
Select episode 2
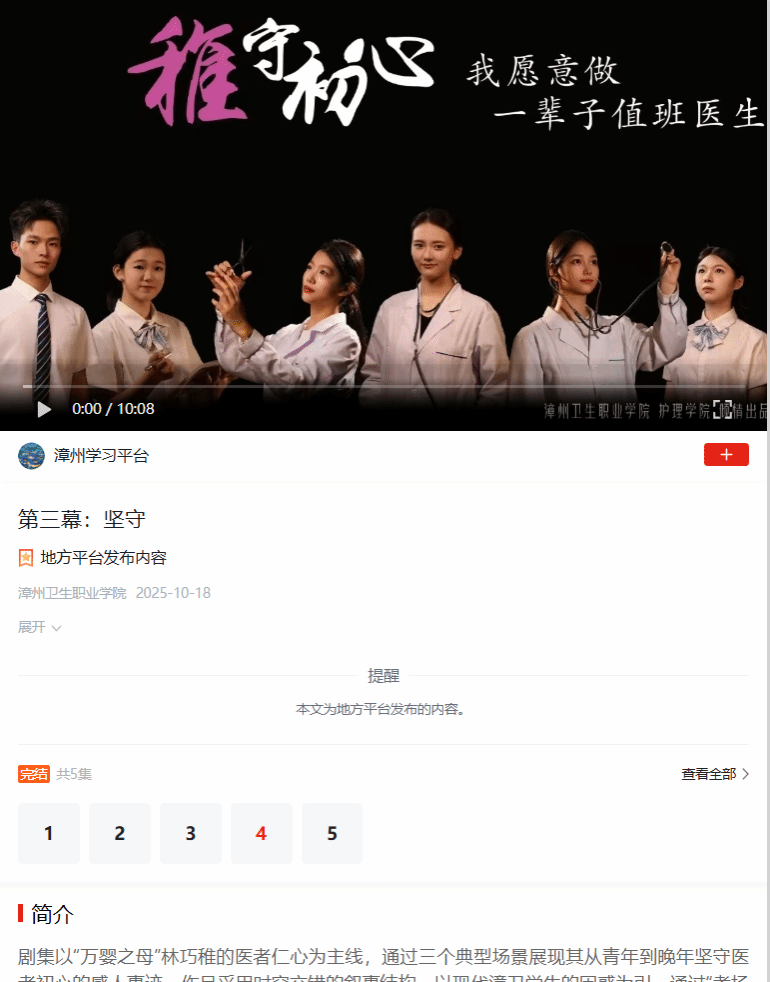tap(119, 833)
